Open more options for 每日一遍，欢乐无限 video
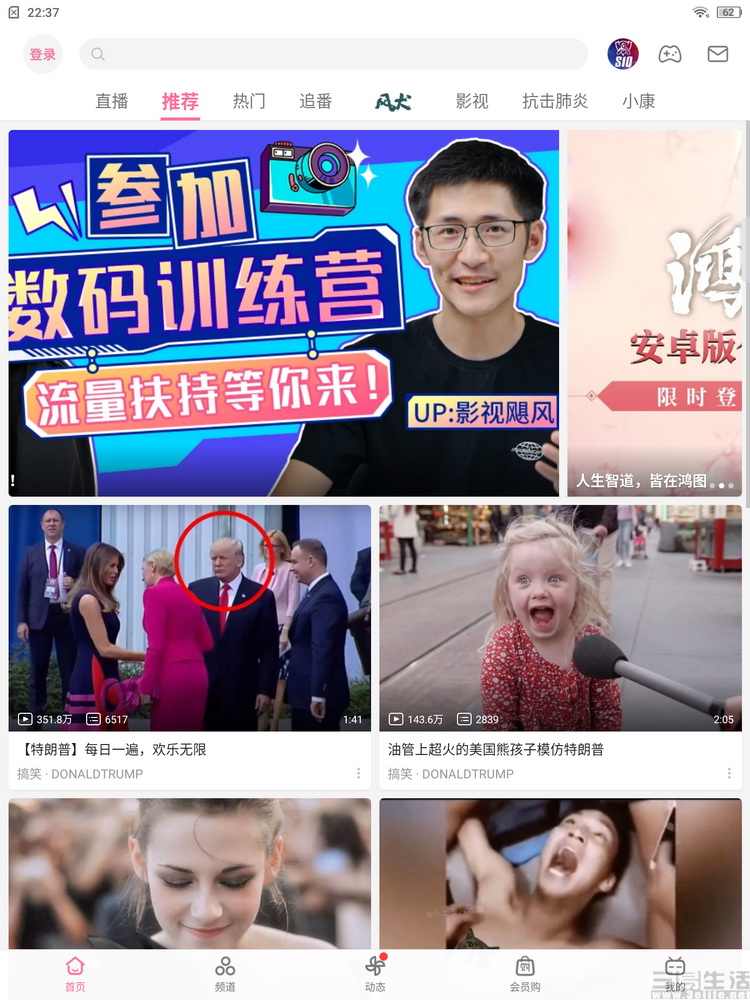This screenshot has height=1000, width=750. point(358,774)
